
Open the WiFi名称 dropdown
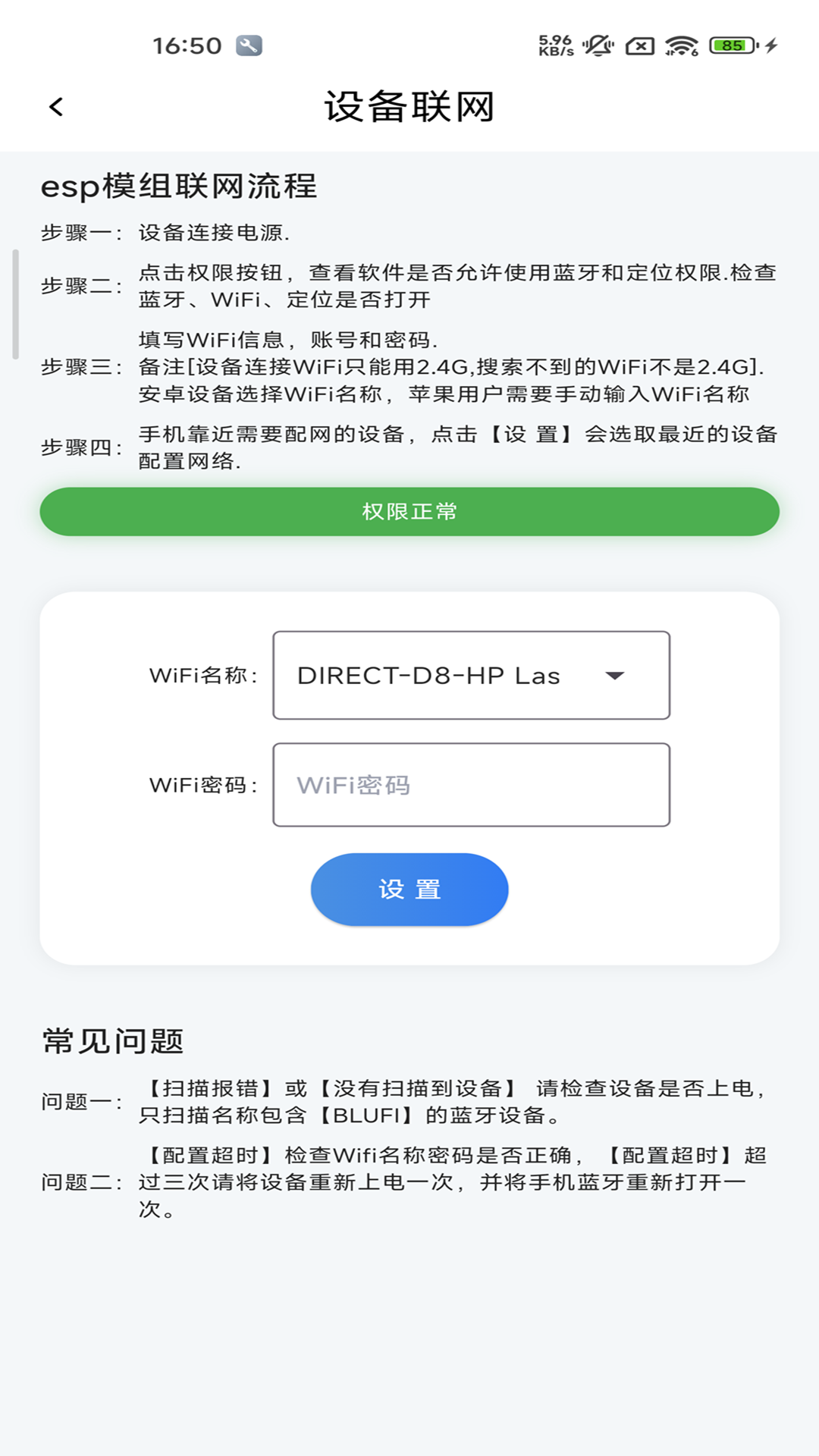(x=471, y=675)
